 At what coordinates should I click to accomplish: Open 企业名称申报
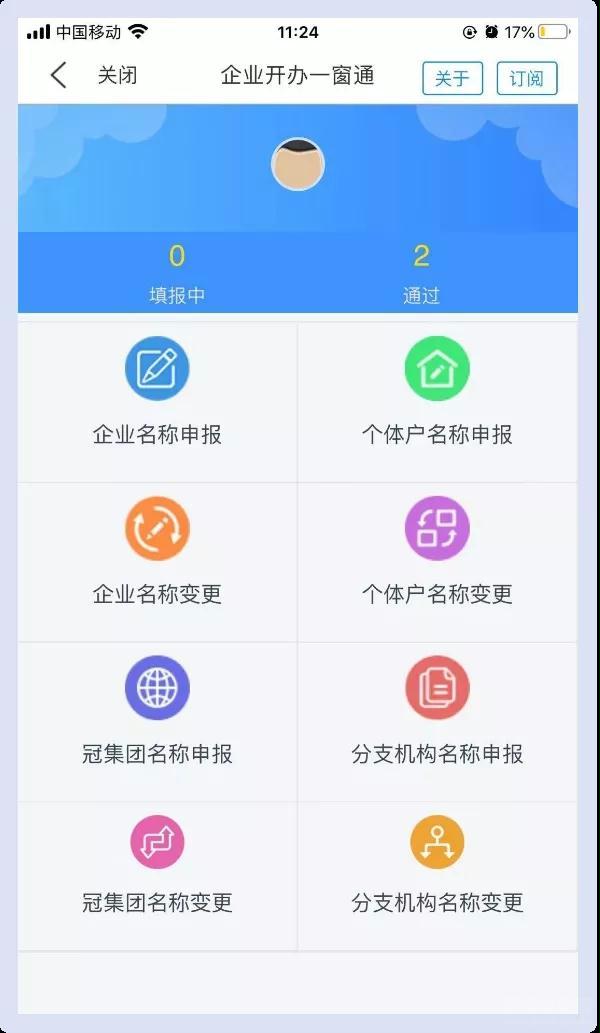point(157,400)
